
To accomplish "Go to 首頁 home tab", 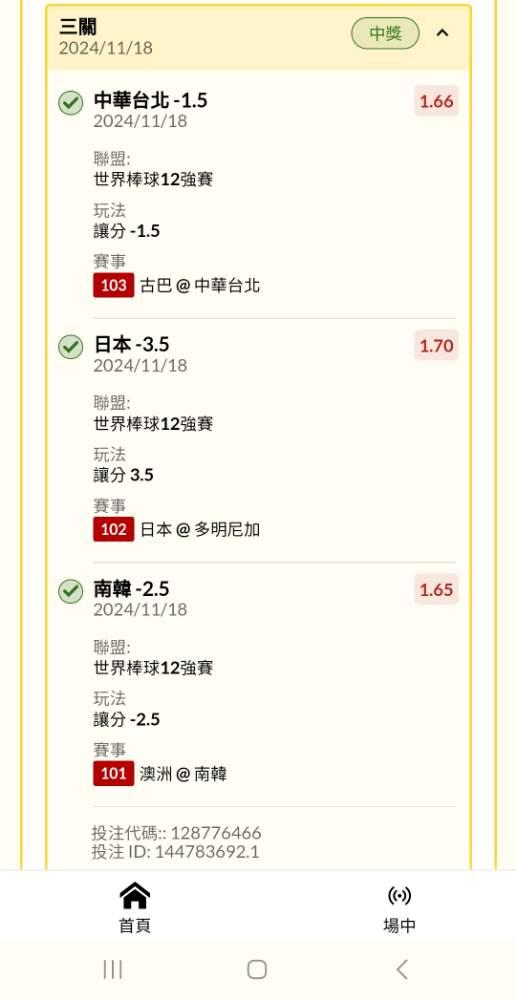I will point(135,908).
